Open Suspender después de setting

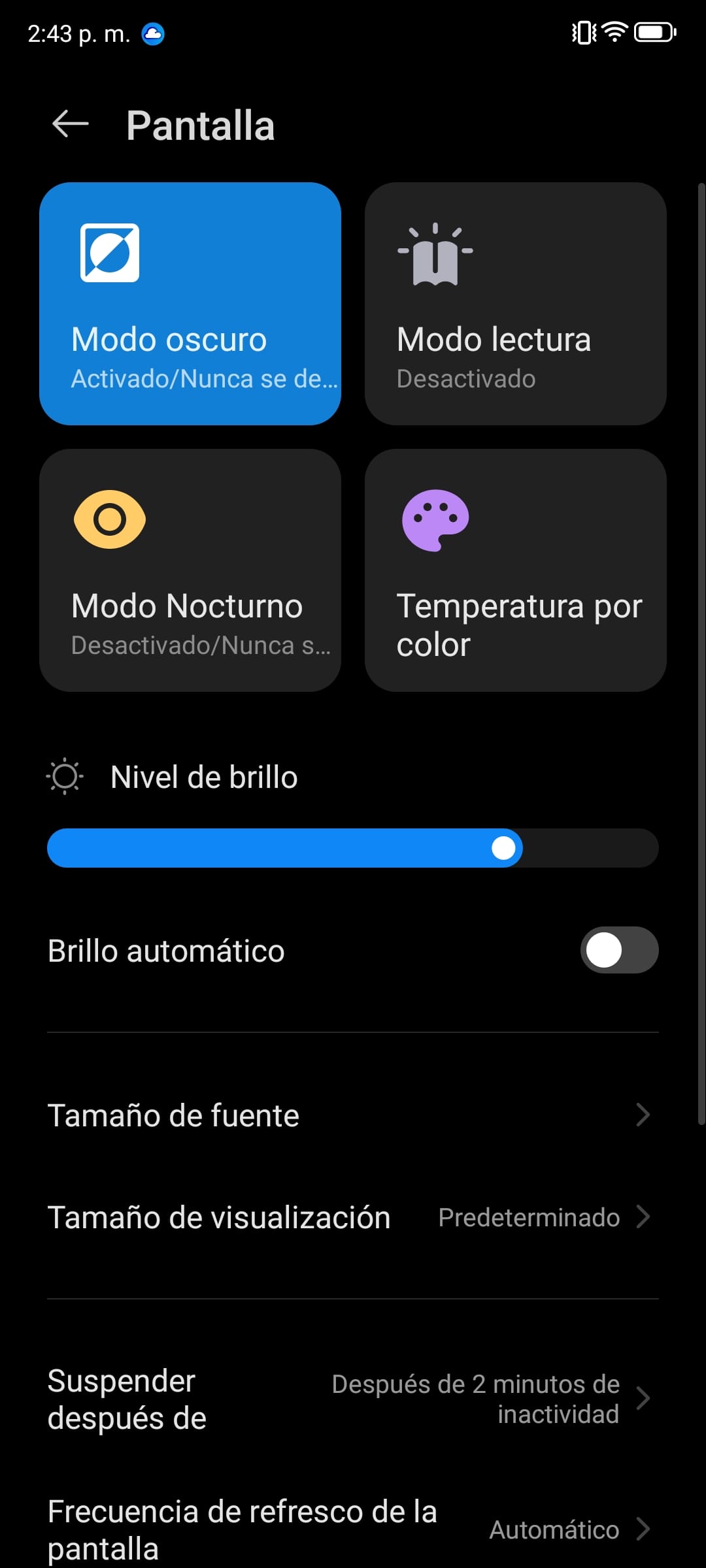click(353, 1399)
